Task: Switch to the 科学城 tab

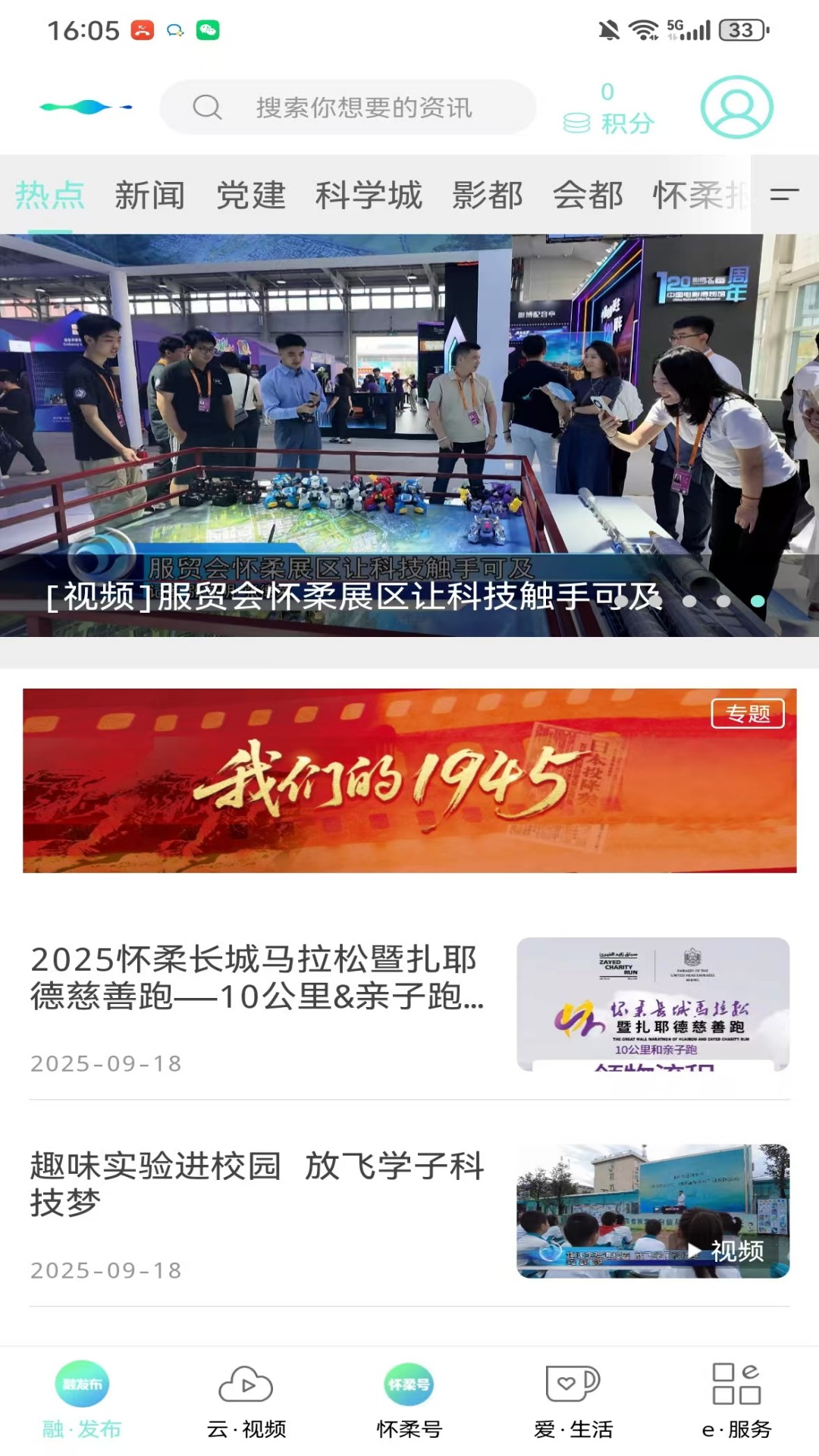Action: click(369, 195)
